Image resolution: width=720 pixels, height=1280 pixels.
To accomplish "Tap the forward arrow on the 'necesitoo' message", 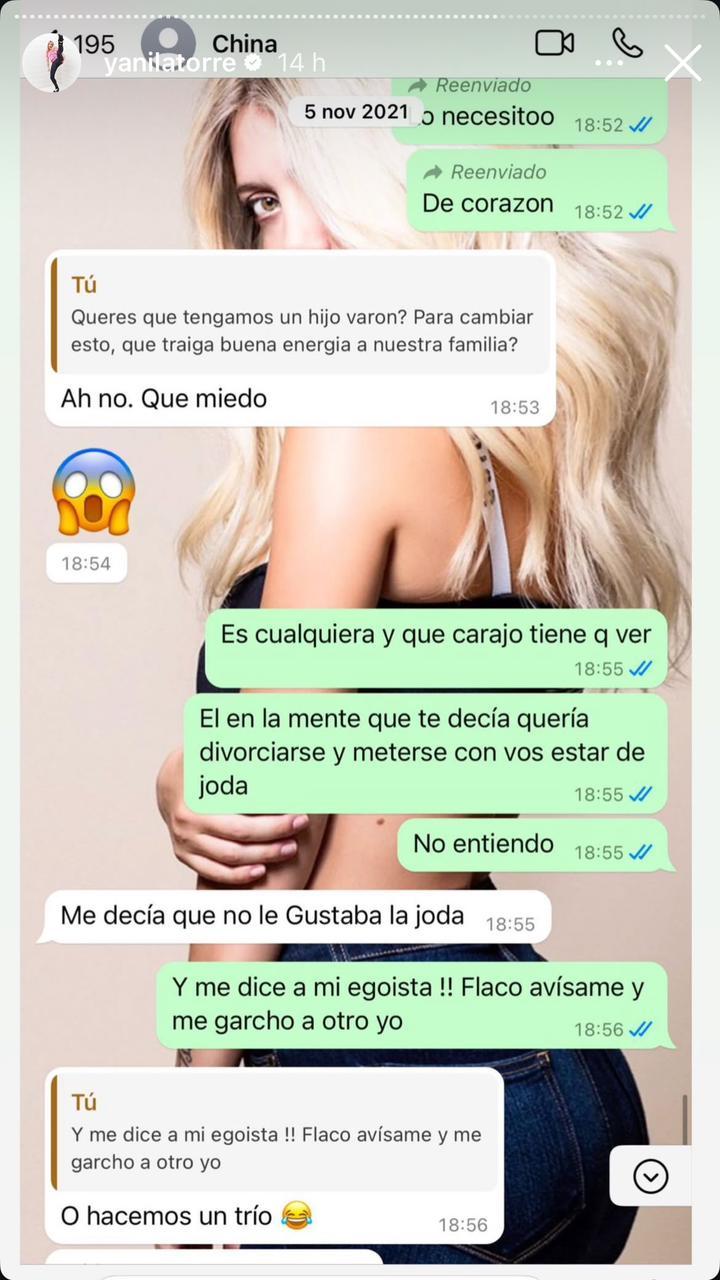I will pos(418,85).
